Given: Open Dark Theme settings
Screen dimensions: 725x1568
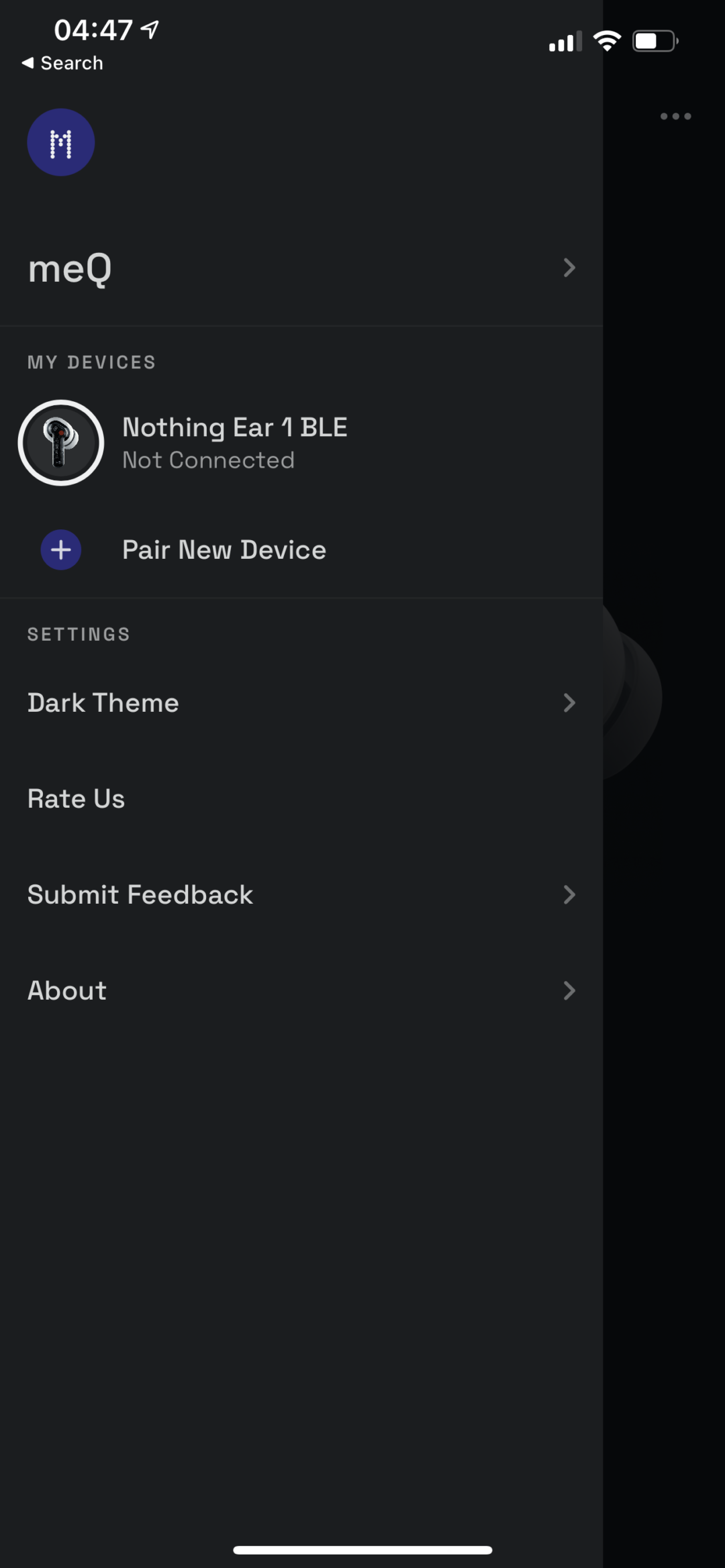Looking at the screenshot, I should pyautogui.click(x=301, y=702).
